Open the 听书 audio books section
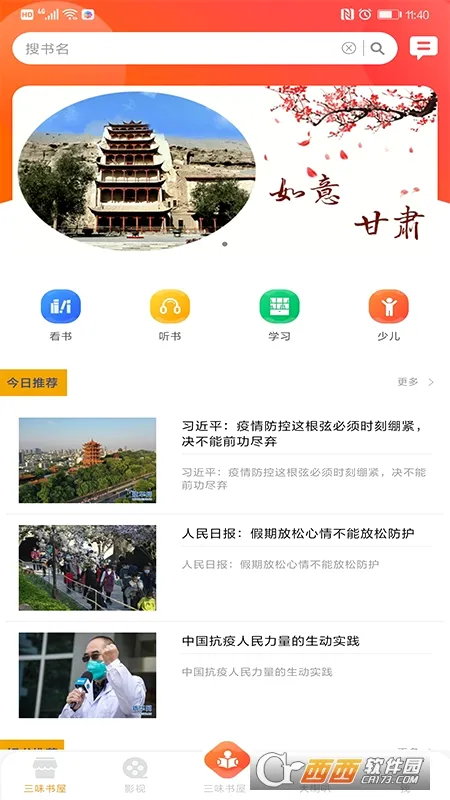The width and height of the screenshot is (450, 800). 170,315
